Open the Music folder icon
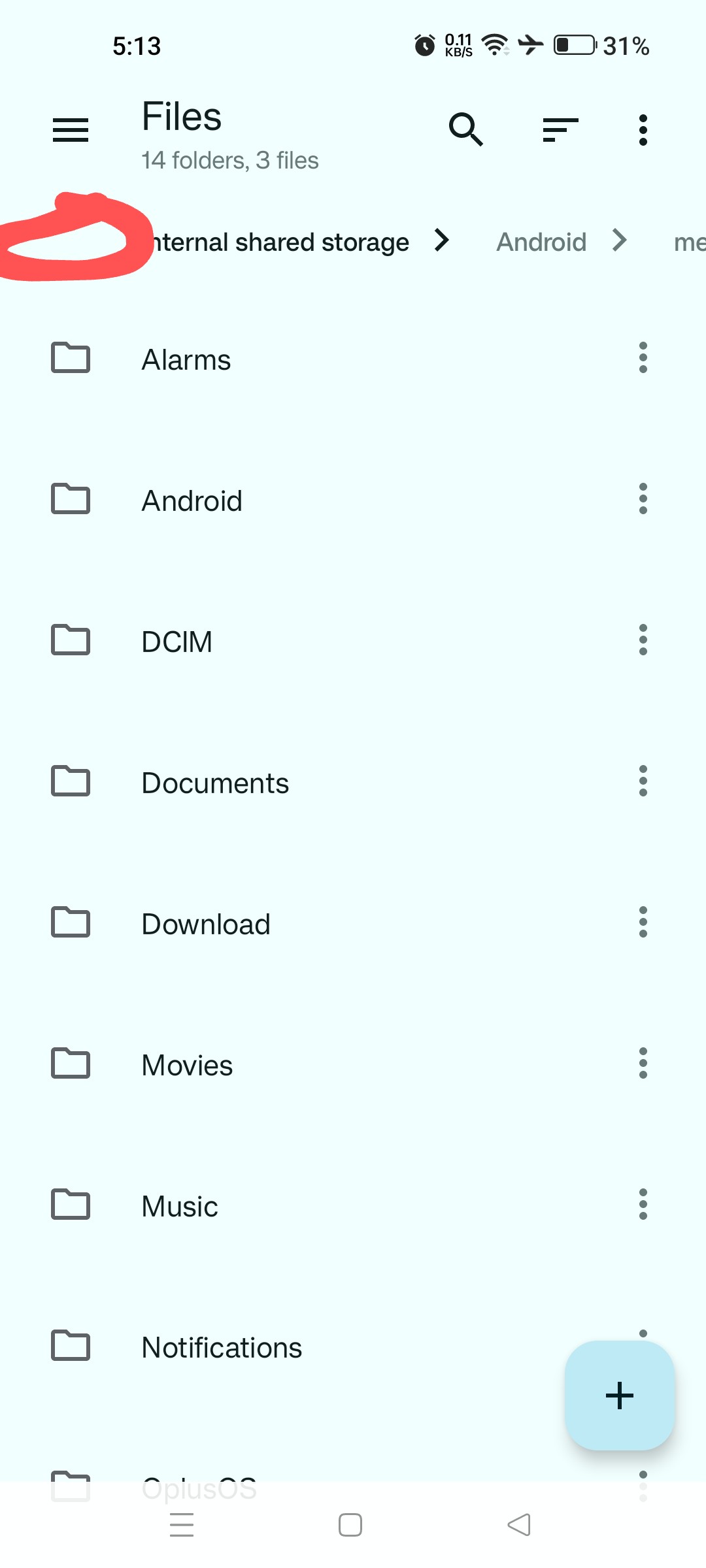The height and width of the screenshot is (1568, 706). click(70, 1205)
